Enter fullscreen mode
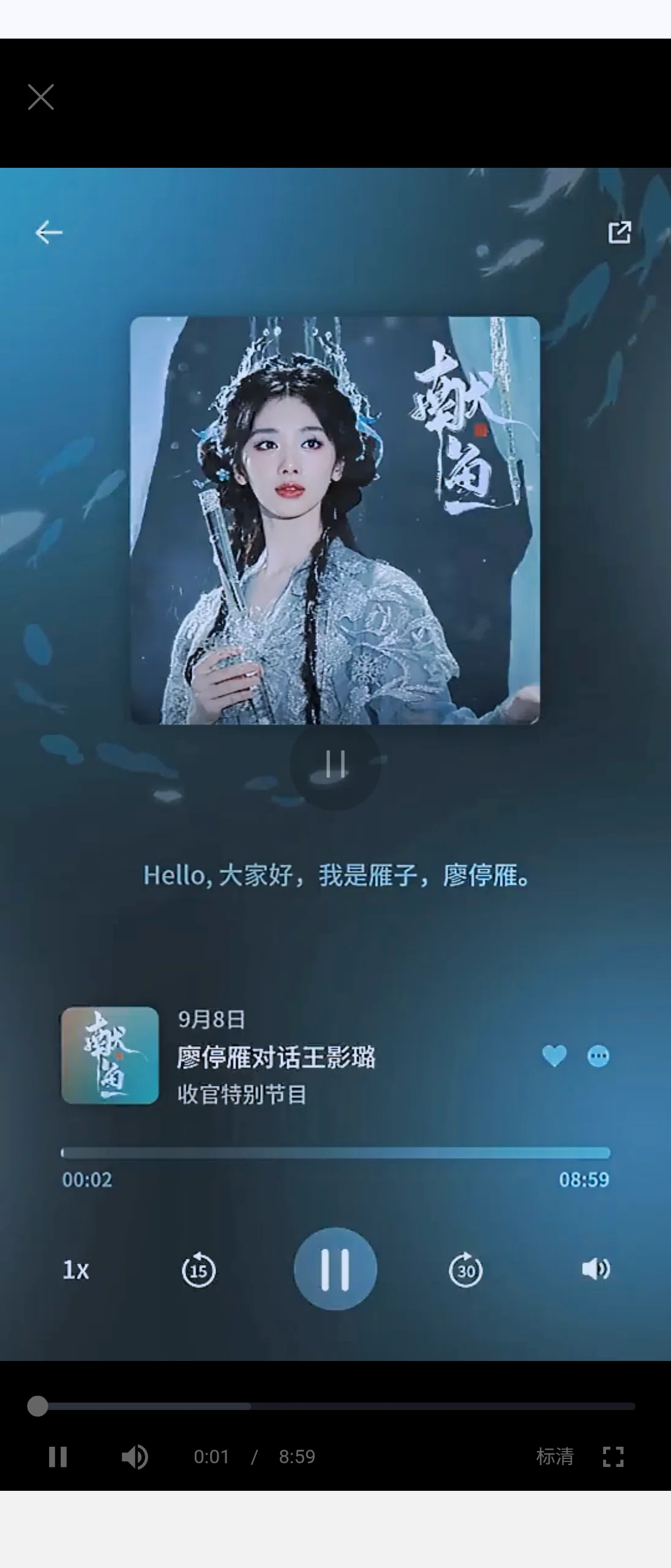671x1568 pixels. 613,1457
